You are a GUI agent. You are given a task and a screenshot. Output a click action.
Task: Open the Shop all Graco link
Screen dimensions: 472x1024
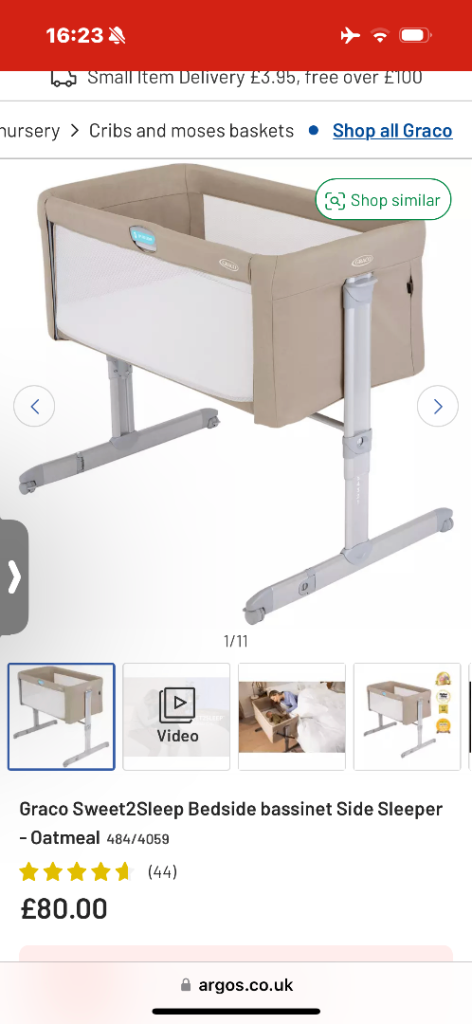click(x=392, y=131)
